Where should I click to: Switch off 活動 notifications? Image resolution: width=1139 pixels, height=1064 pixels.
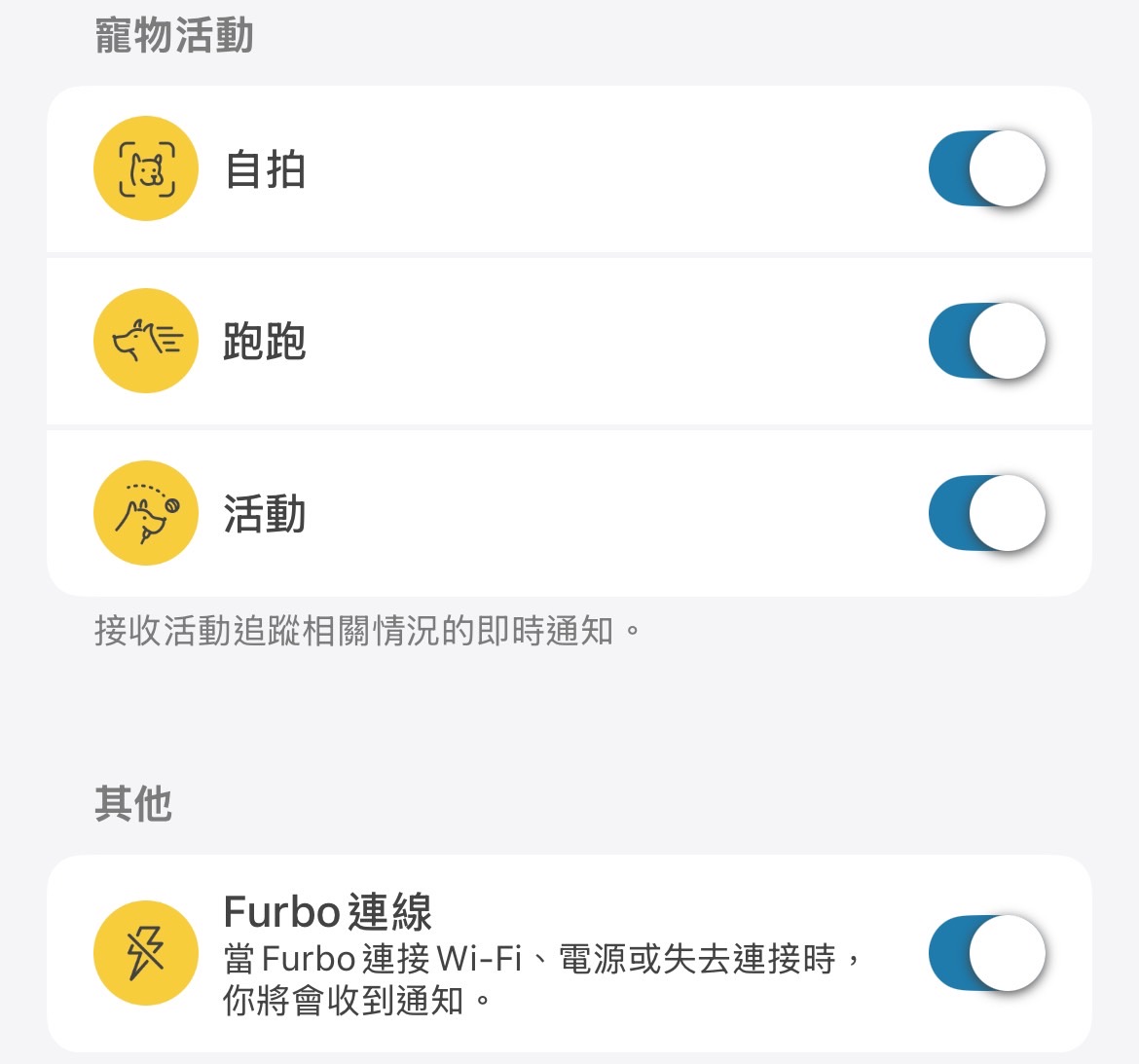(x=987, y=514)
